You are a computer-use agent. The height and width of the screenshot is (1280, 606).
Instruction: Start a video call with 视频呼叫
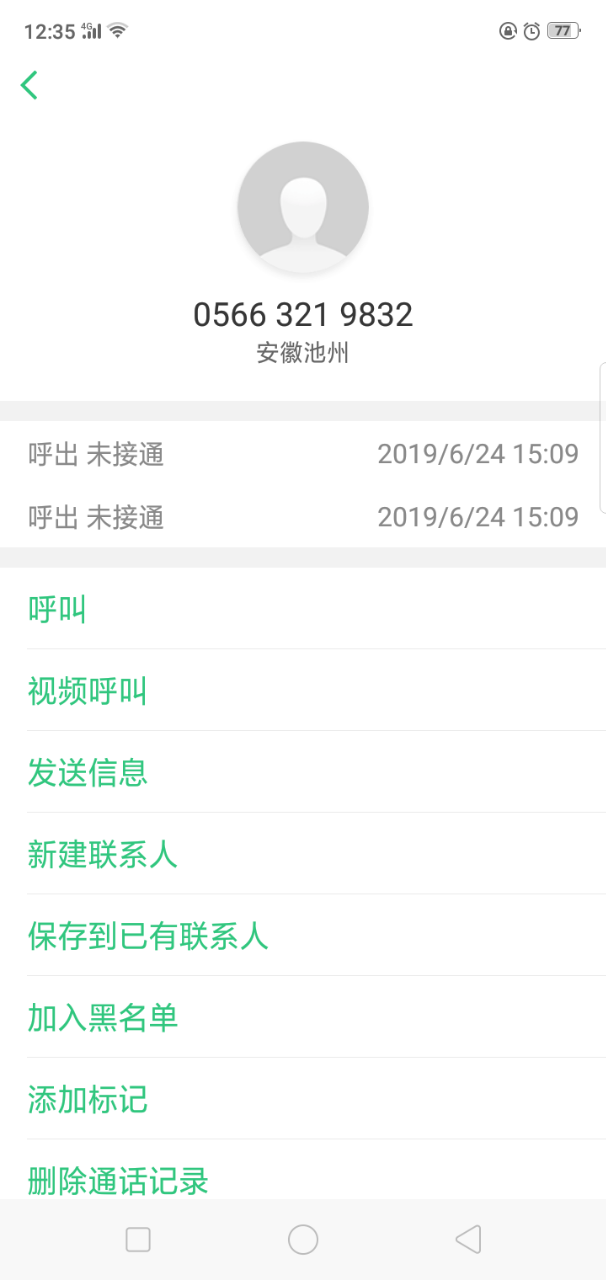tap(87, 690)
